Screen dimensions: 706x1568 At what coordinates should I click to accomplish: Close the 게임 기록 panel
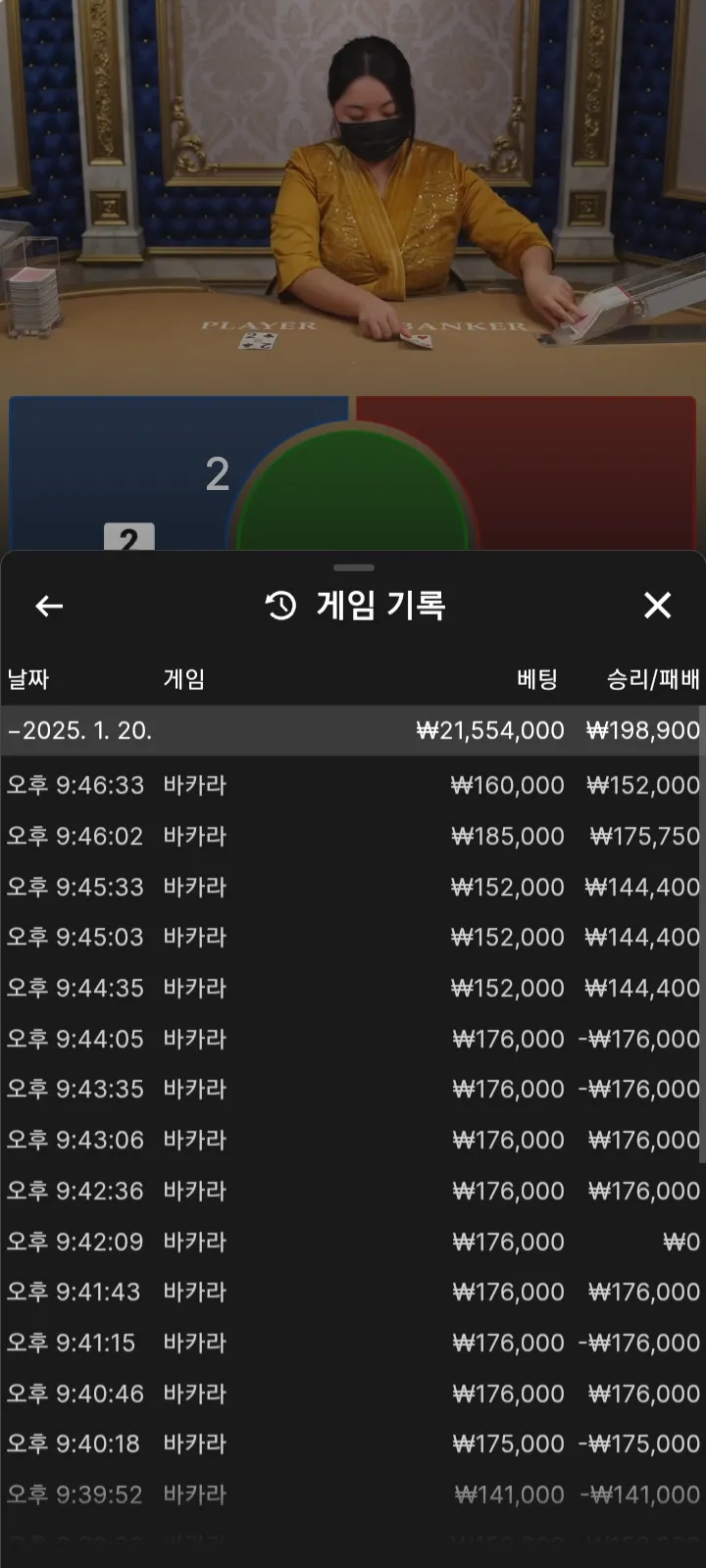point(657,606)
